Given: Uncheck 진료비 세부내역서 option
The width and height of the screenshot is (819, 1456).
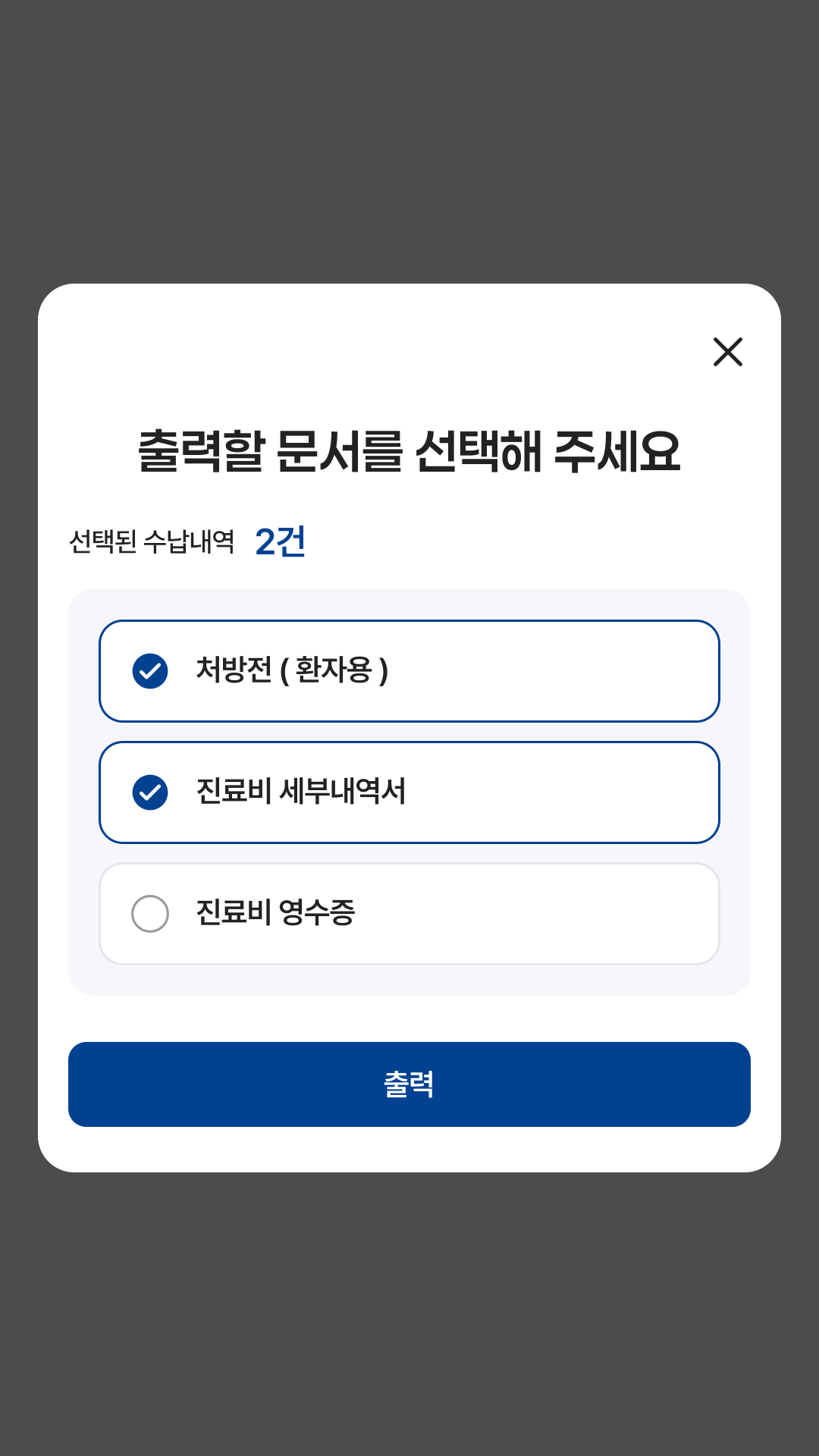Looking at the screenshot, I should pyautogui.click(x=150, y=792).
